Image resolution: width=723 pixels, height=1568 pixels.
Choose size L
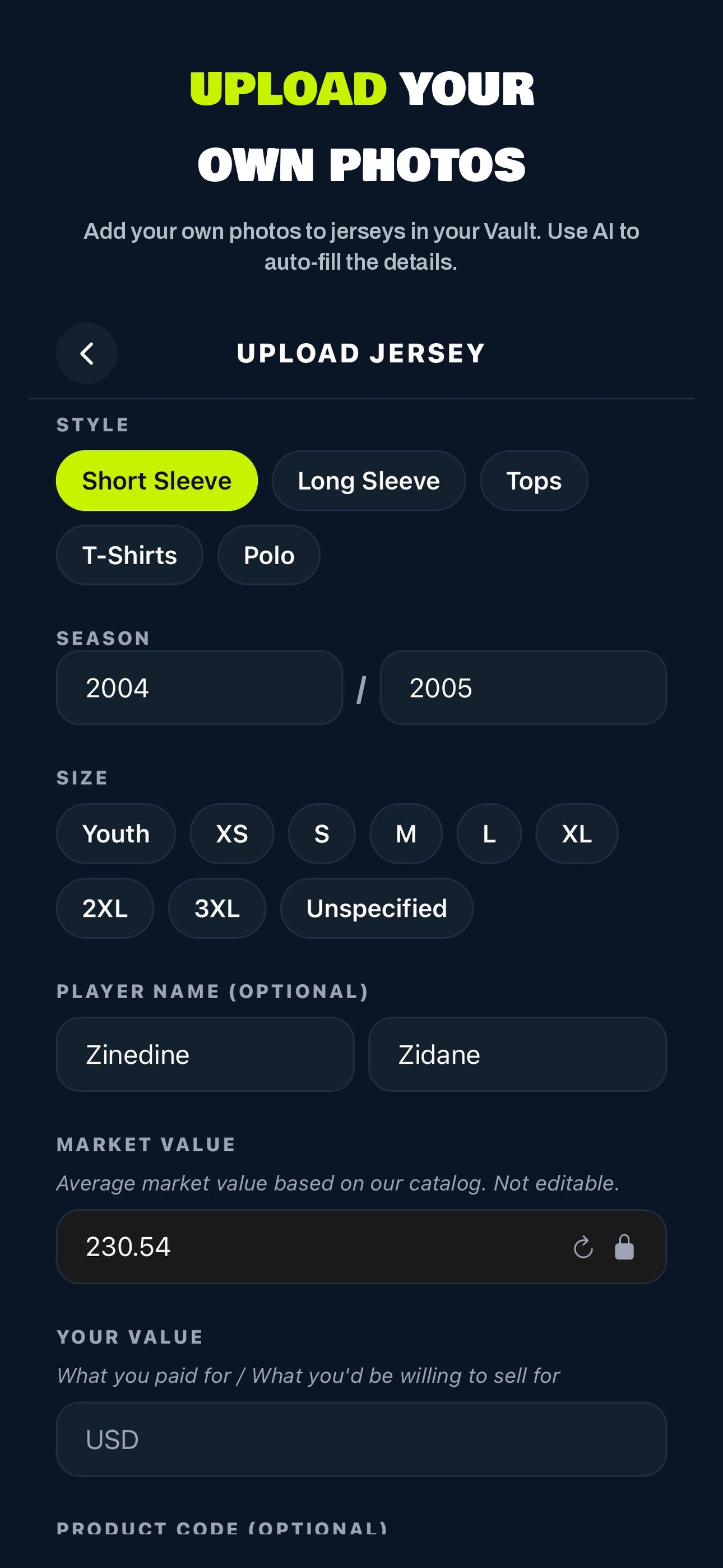coord(489,834)
